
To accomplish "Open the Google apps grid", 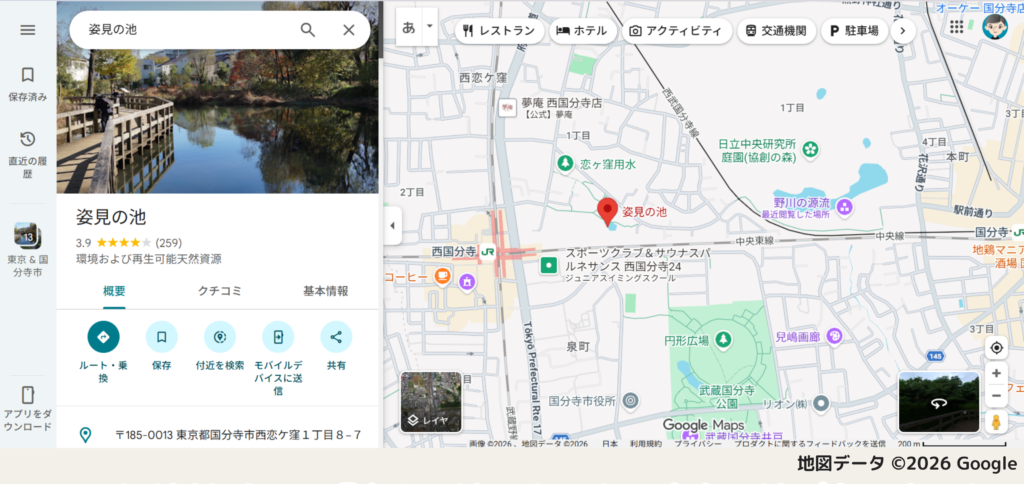I will click(x=957, y=27).
